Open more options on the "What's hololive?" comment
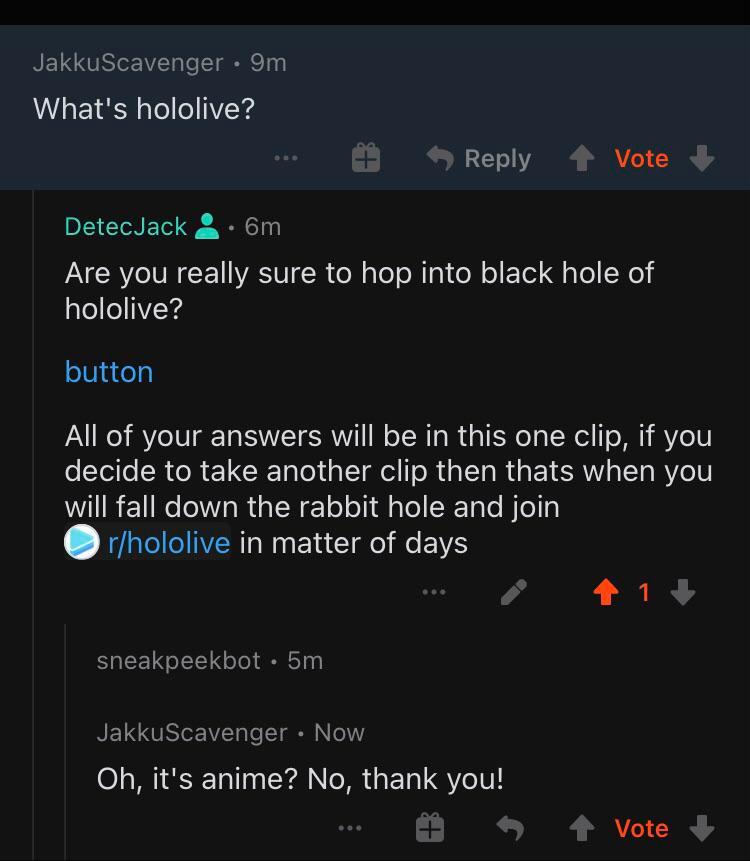 (287, 158)
